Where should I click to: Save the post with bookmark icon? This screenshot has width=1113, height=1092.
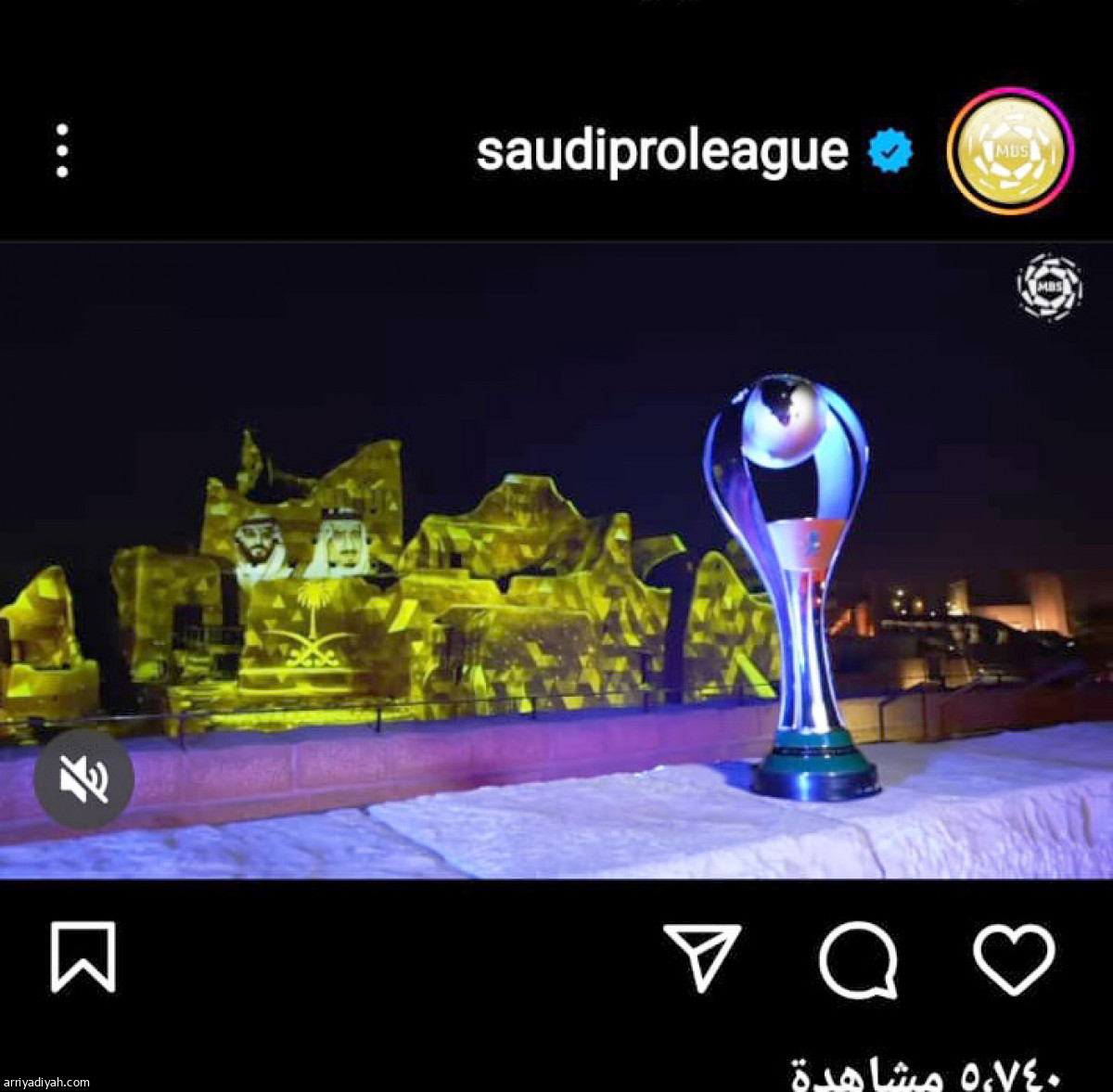pyautogui.click(x=83, y=957)
